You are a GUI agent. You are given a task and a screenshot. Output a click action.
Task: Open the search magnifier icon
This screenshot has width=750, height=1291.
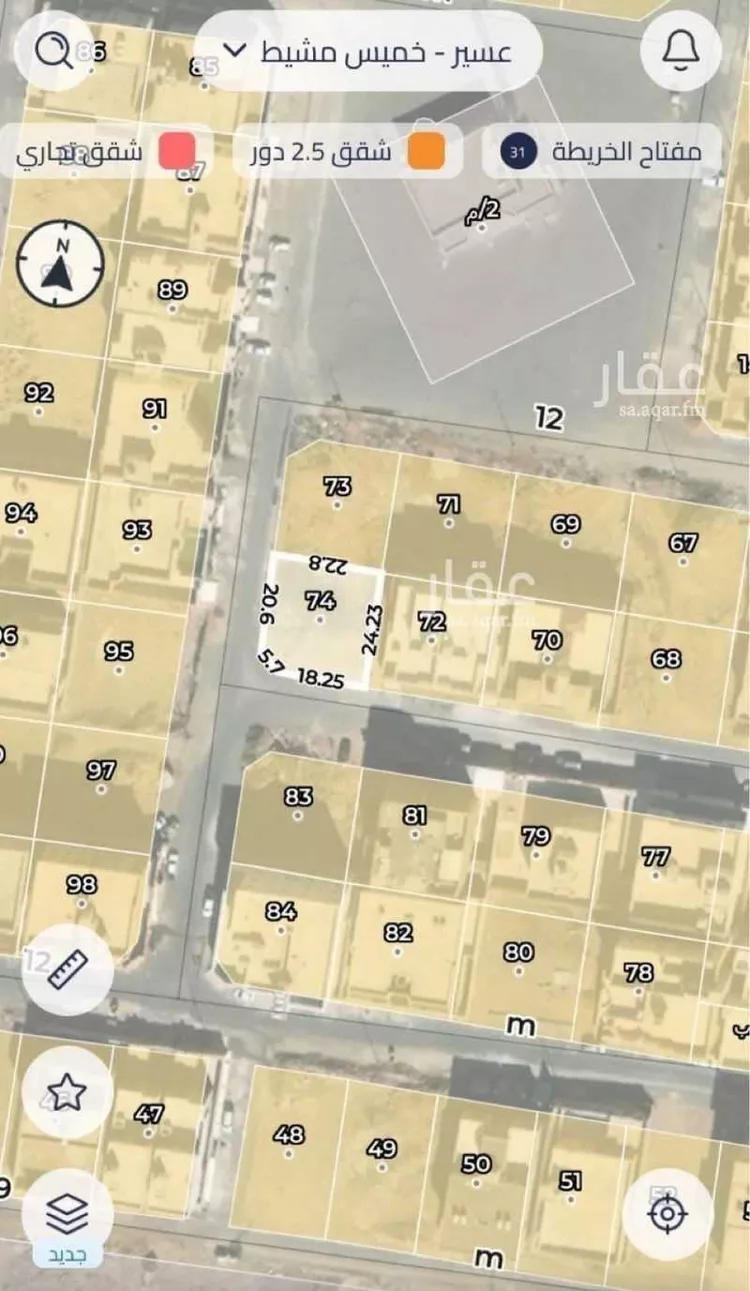[x=54, y=51]
